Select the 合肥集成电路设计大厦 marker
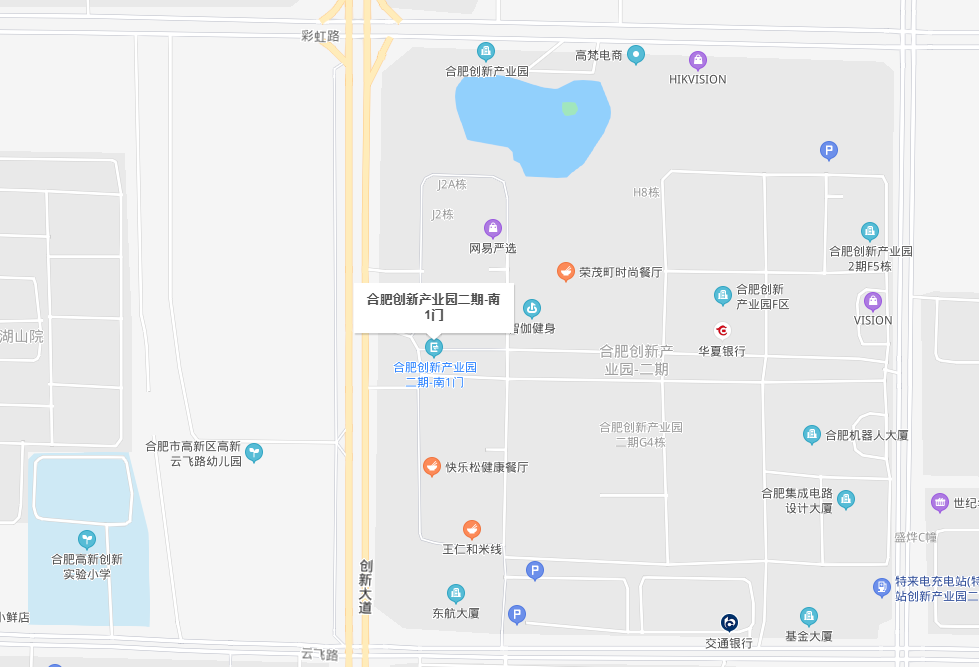 click(846, 499)
